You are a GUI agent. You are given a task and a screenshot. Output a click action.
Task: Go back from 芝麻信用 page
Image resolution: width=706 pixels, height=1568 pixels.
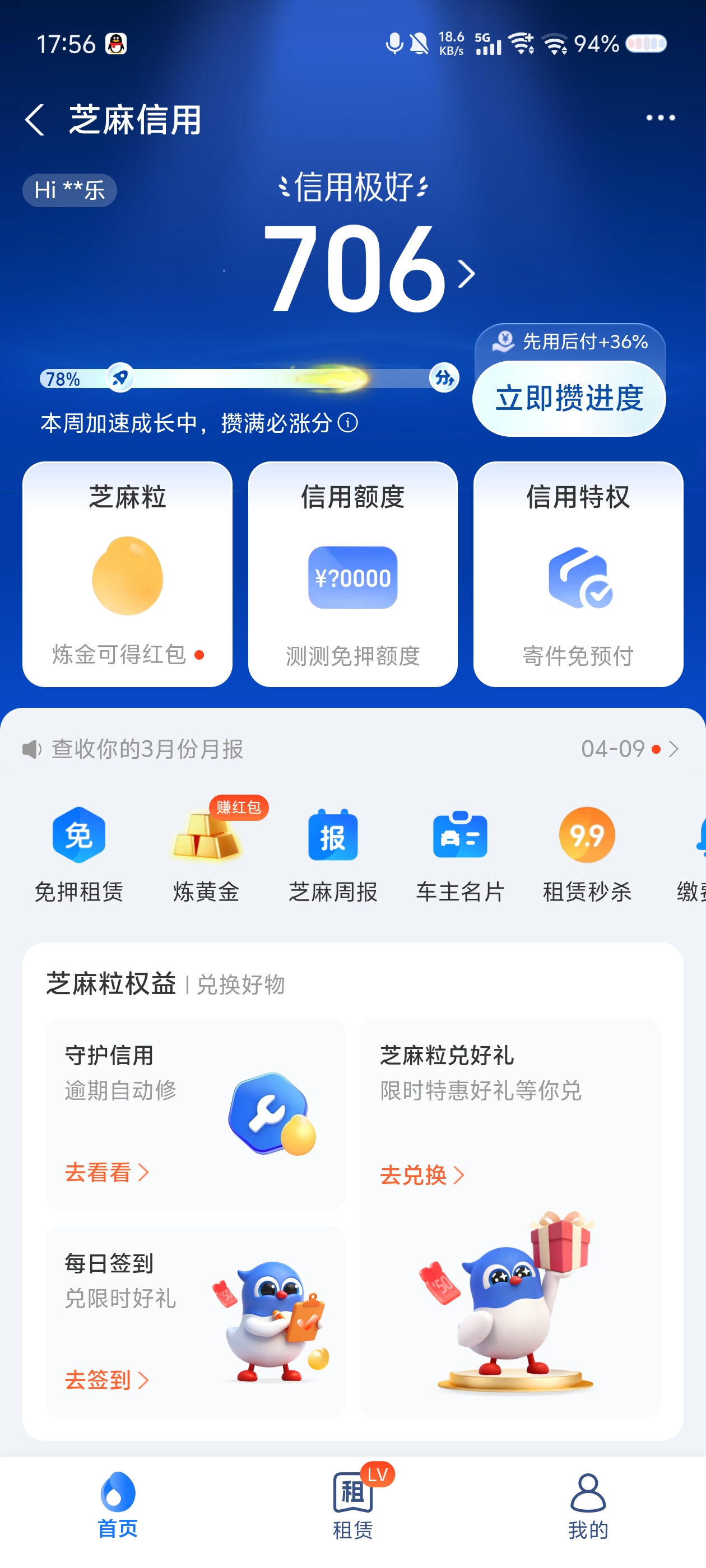coord(35,119)
